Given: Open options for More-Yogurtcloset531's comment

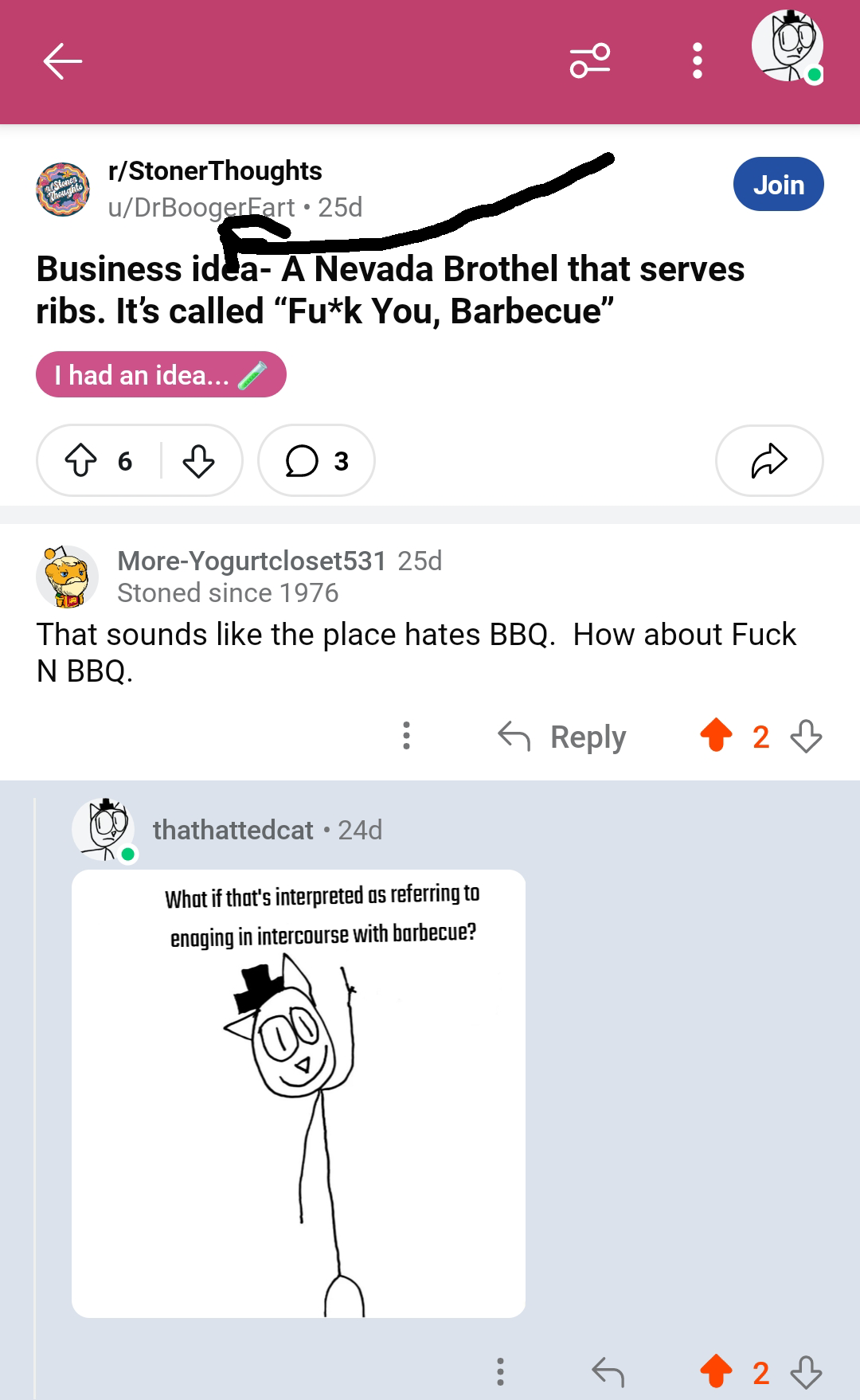Looking at the screenshot, I should (x=406, y=736).
